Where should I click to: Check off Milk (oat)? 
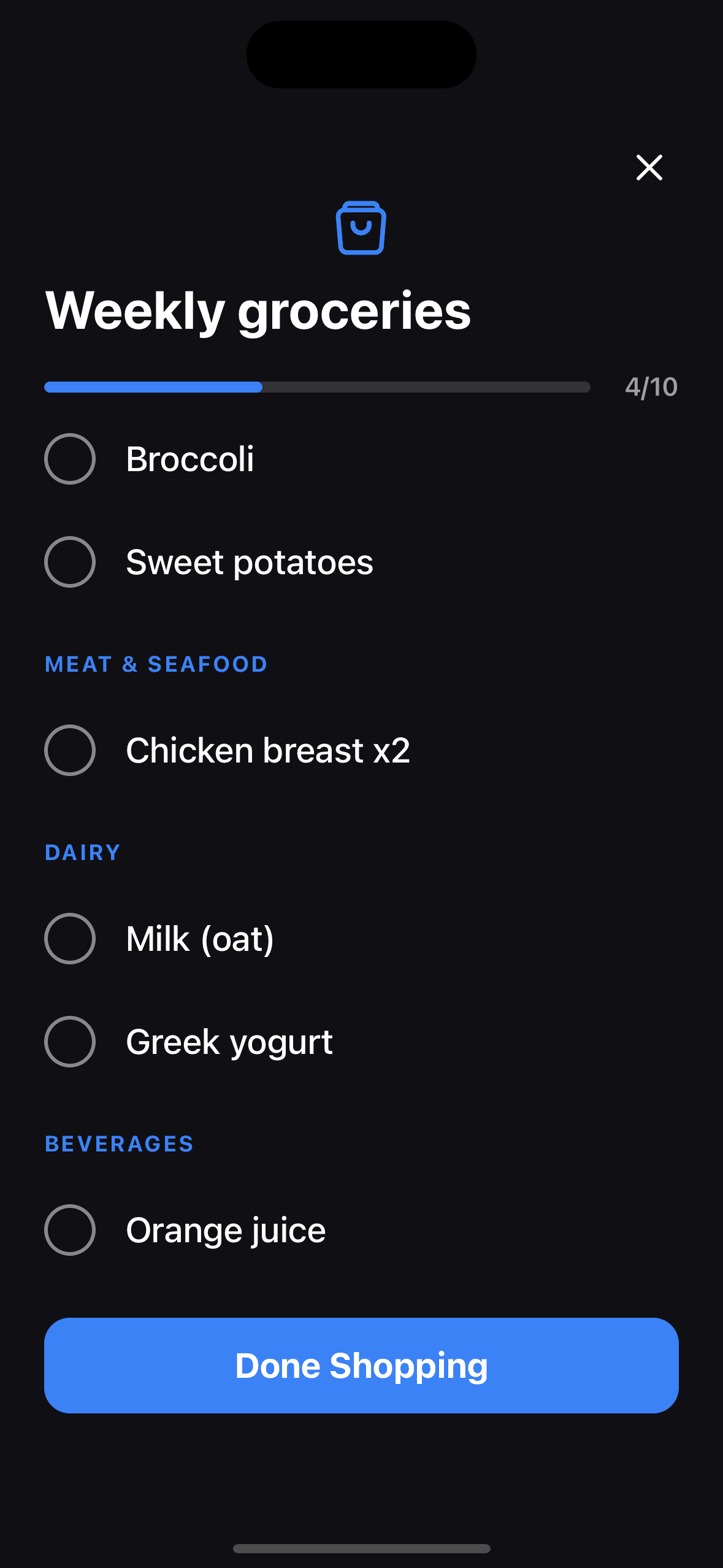point(70,939)
